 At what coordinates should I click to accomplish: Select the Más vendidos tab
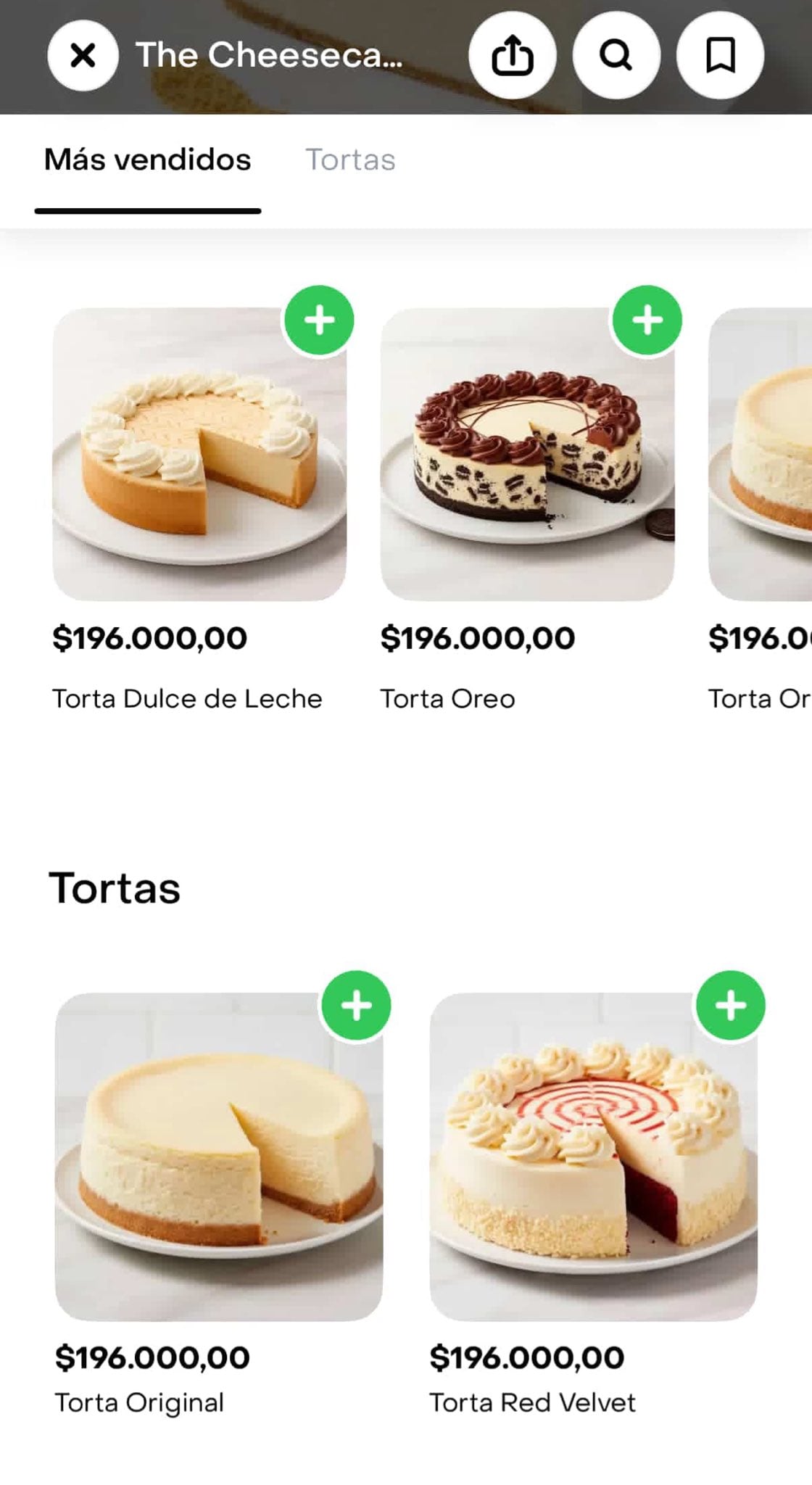147,160
